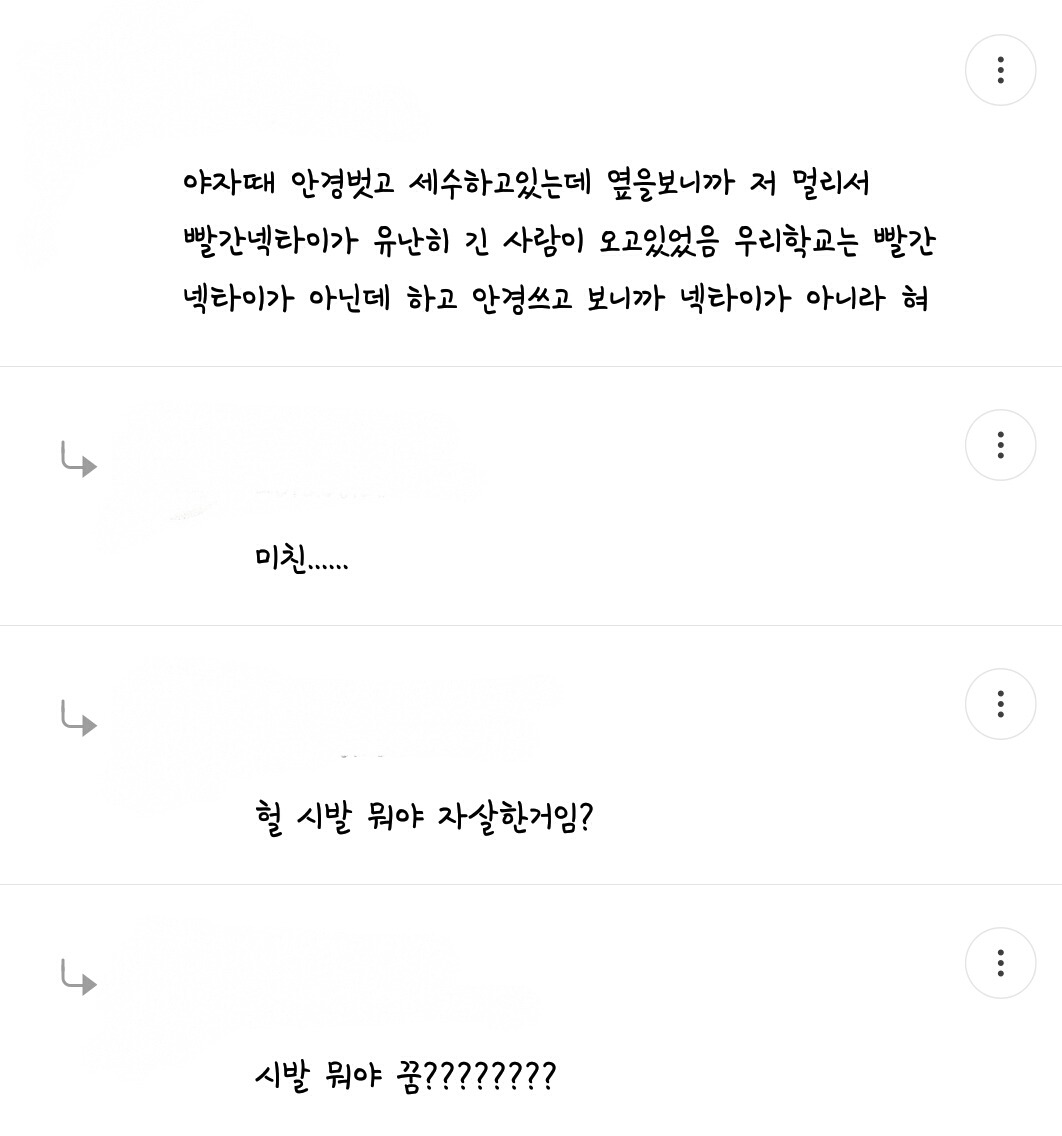Open overflow menu on the 자살한거임? reply
This screenshot has width=1062, height=1136.
(x=1000, y=704)
